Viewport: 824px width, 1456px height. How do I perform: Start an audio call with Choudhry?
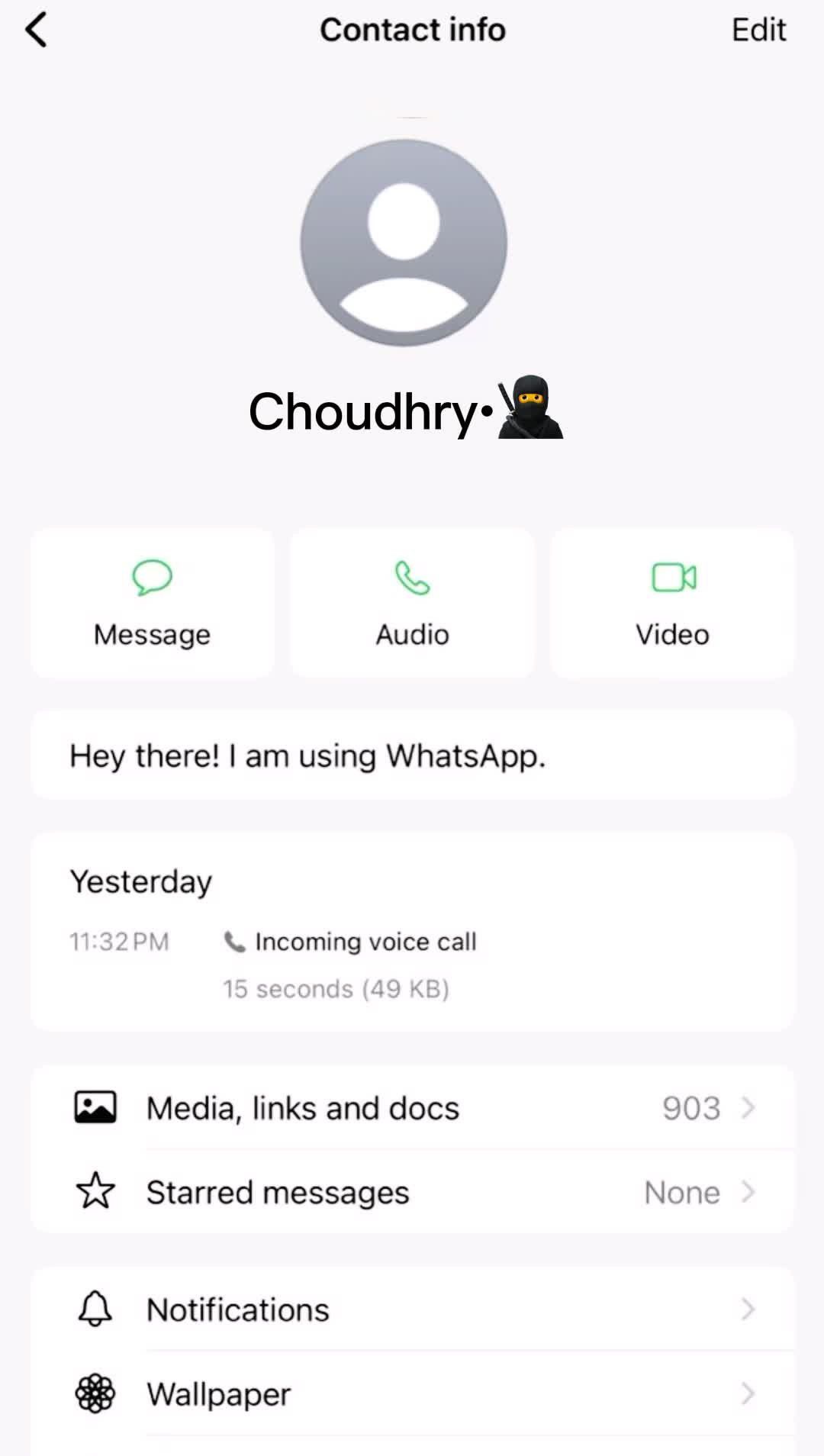click(x=412, y=603)
